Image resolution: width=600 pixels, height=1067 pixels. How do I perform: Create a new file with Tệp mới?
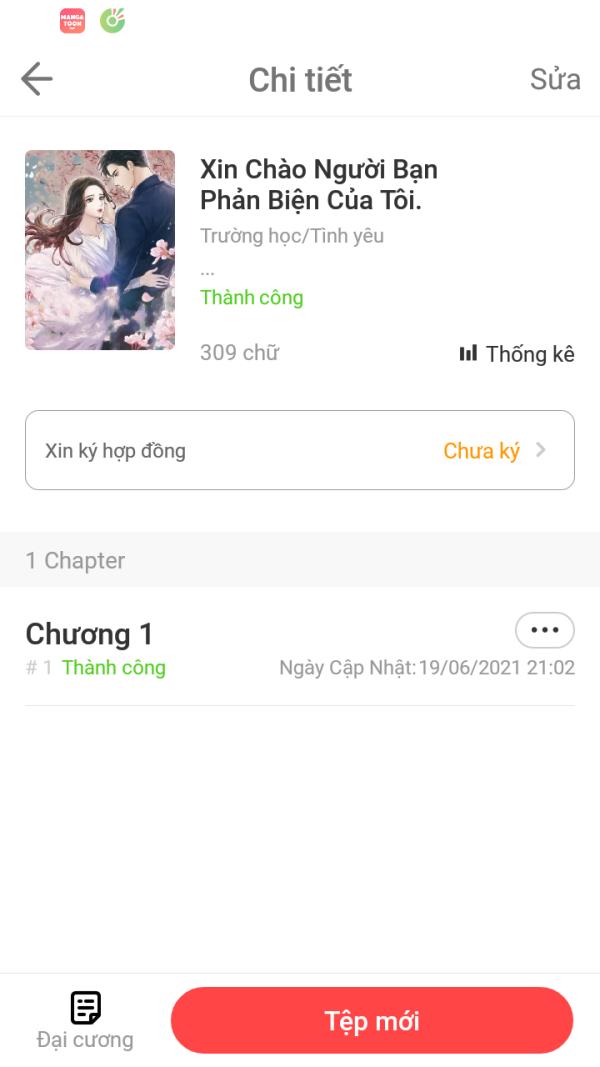[372, 1021]
